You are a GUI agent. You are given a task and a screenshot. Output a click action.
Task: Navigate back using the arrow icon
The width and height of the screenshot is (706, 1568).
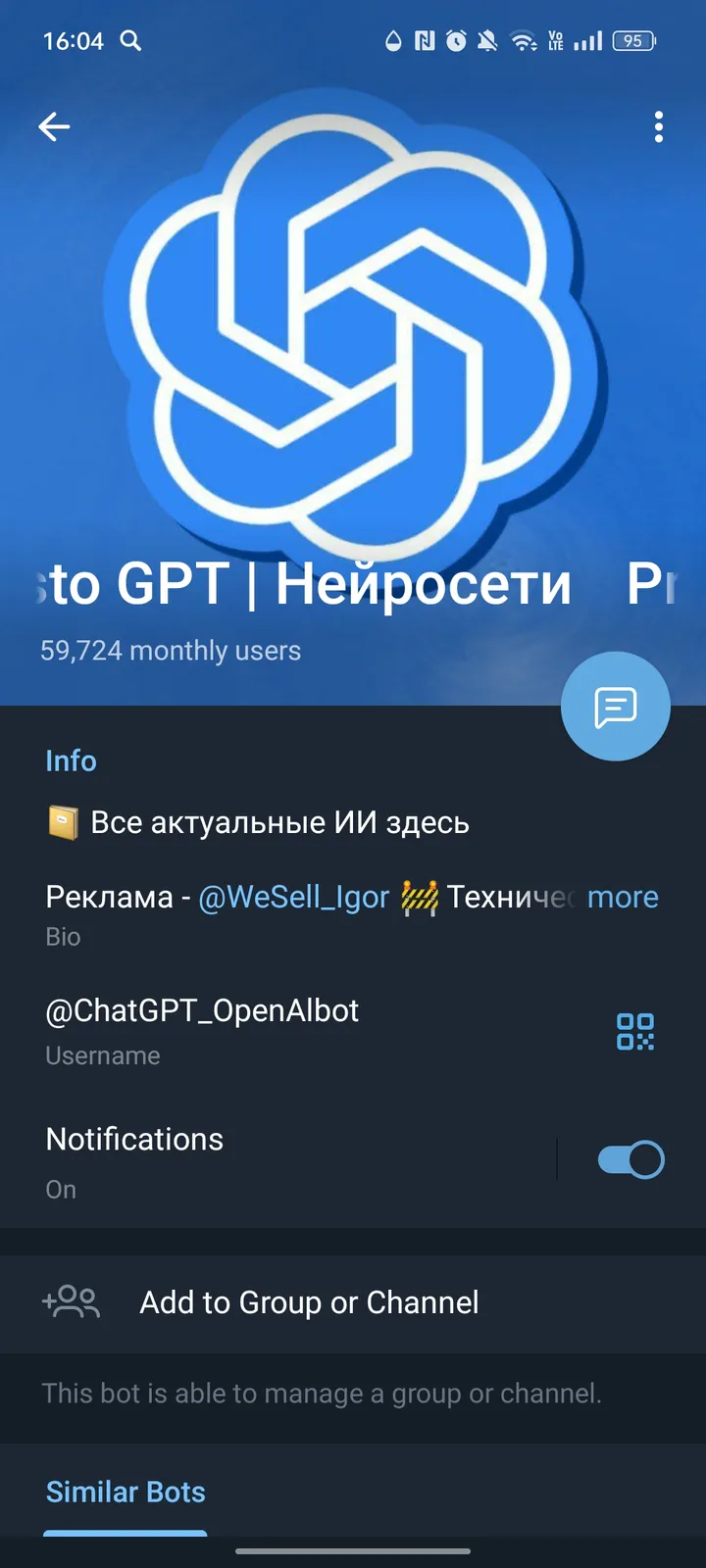click(54, 126)
